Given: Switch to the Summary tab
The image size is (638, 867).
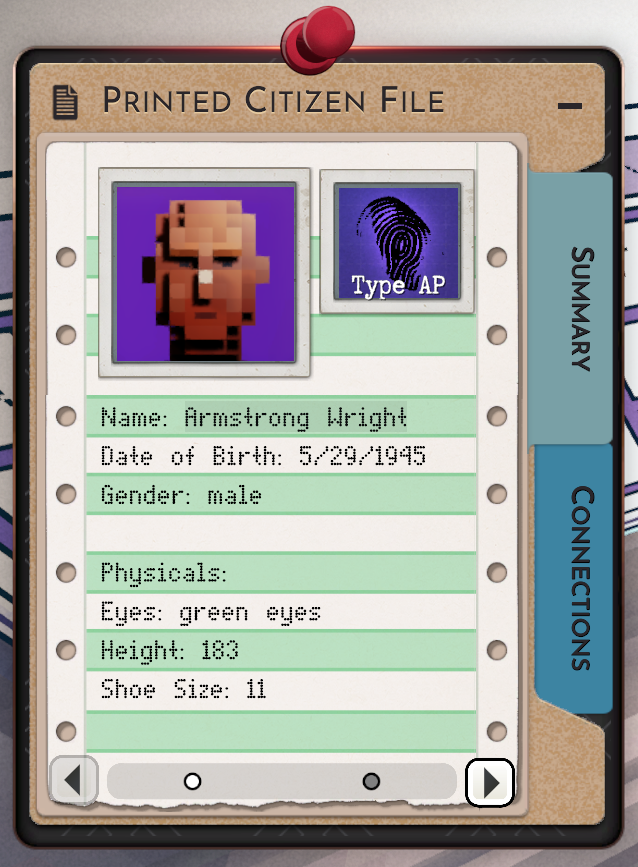Looking at the screenshot, I should (580, 308).
